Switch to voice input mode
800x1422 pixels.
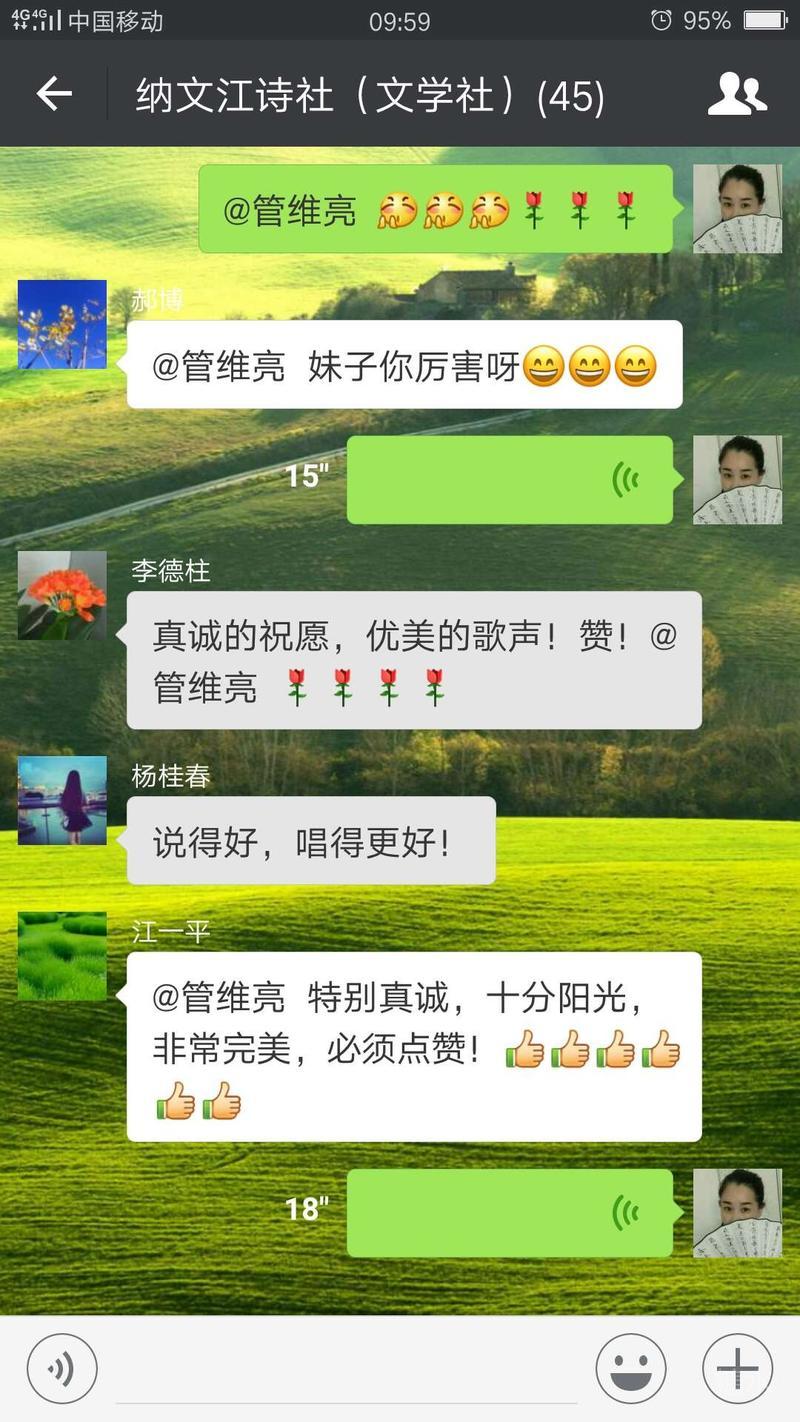62,1369
